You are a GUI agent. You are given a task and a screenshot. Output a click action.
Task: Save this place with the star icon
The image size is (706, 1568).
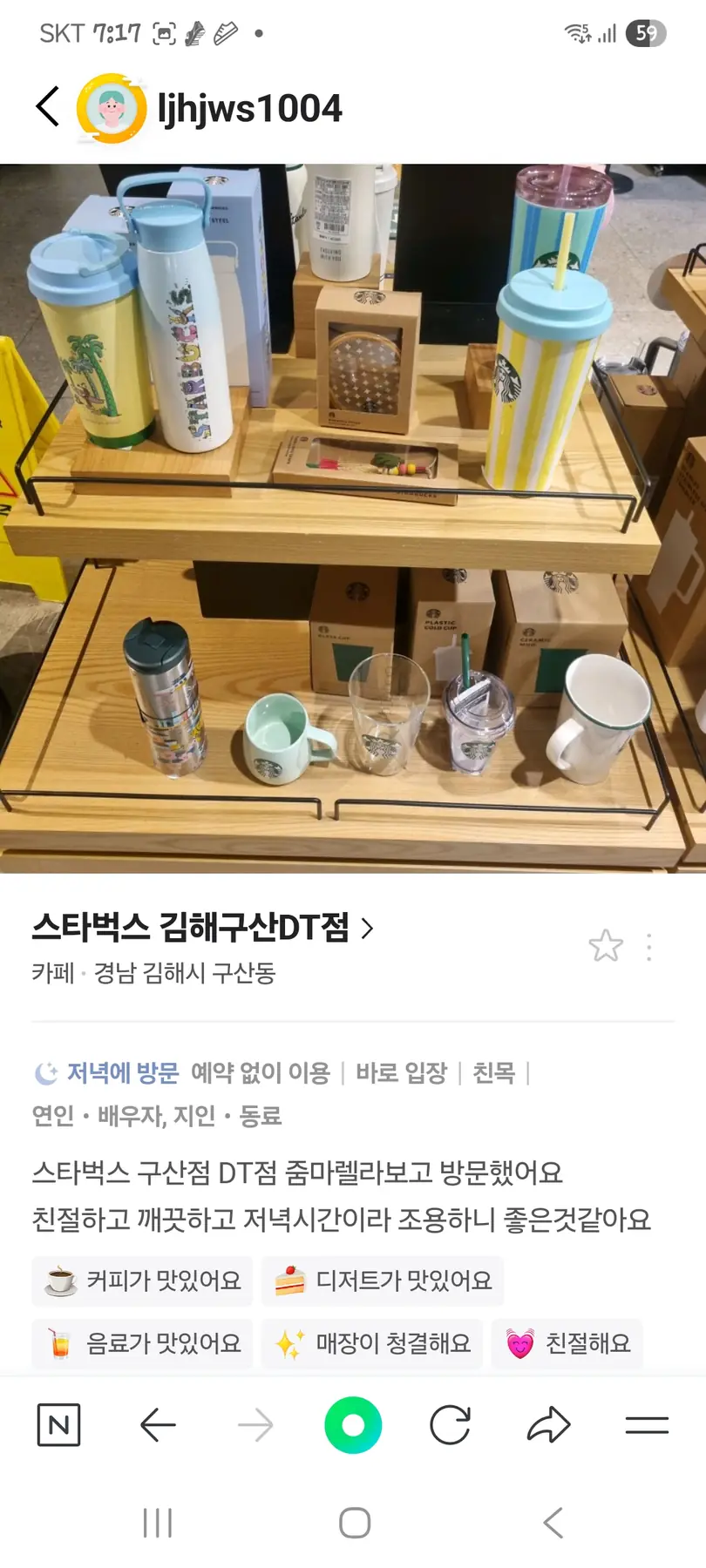606,946
